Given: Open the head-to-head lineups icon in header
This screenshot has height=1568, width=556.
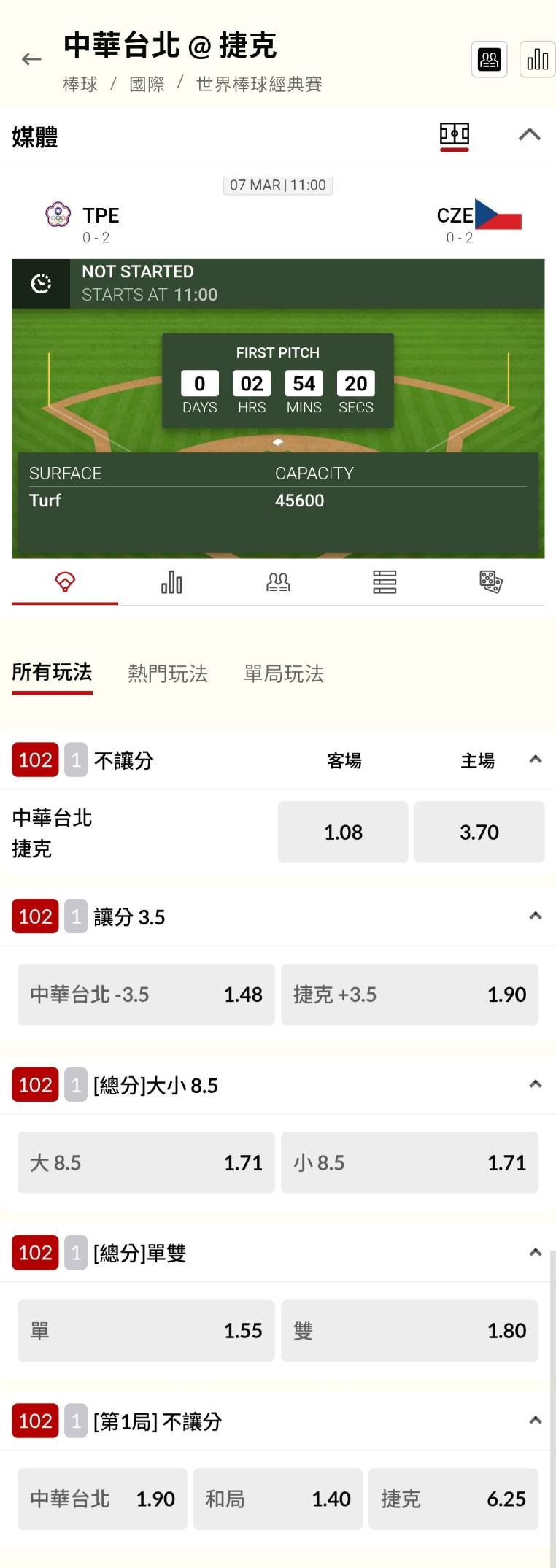Looking at the screenshot, I should pyautogui.click(x=489, y=59).
